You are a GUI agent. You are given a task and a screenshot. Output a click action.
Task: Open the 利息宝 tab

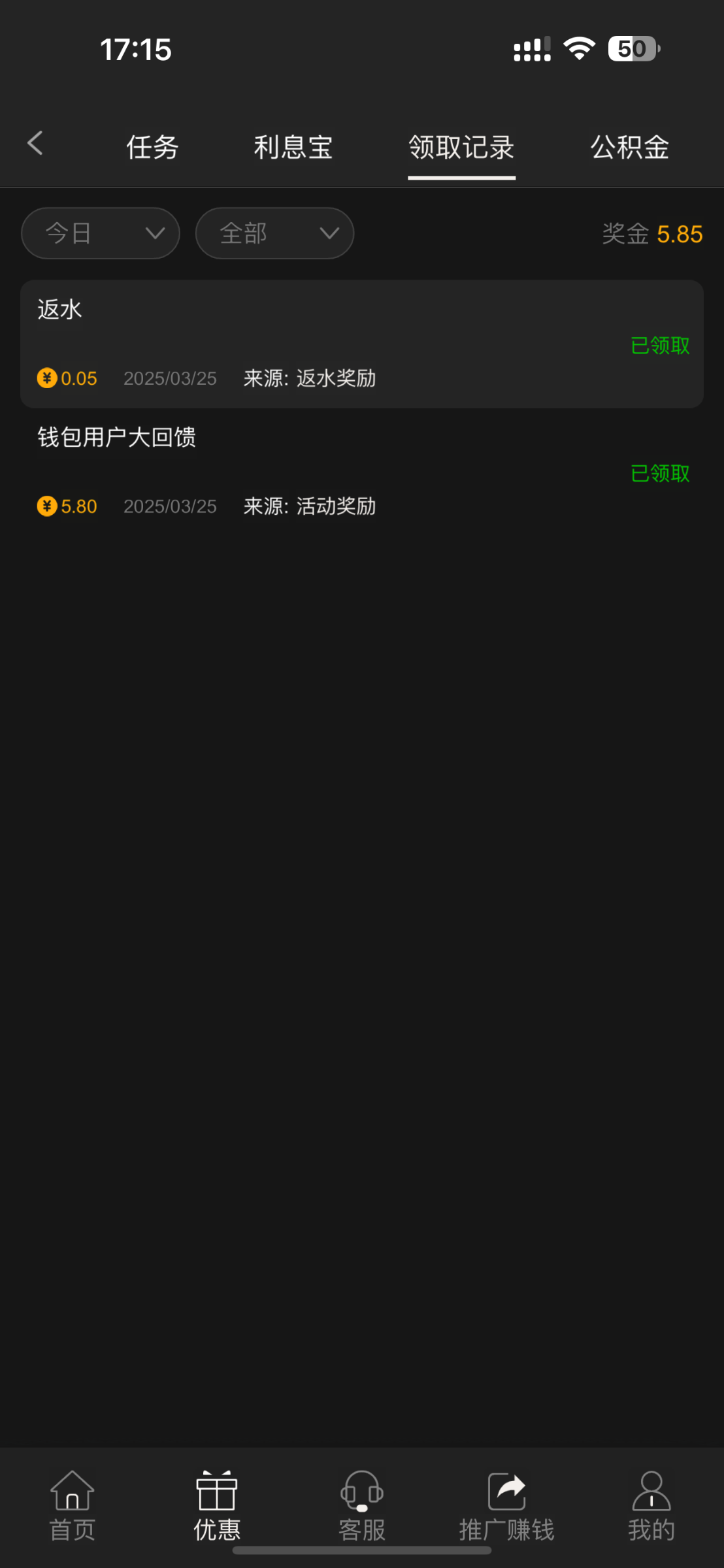(x=293, y=148)
